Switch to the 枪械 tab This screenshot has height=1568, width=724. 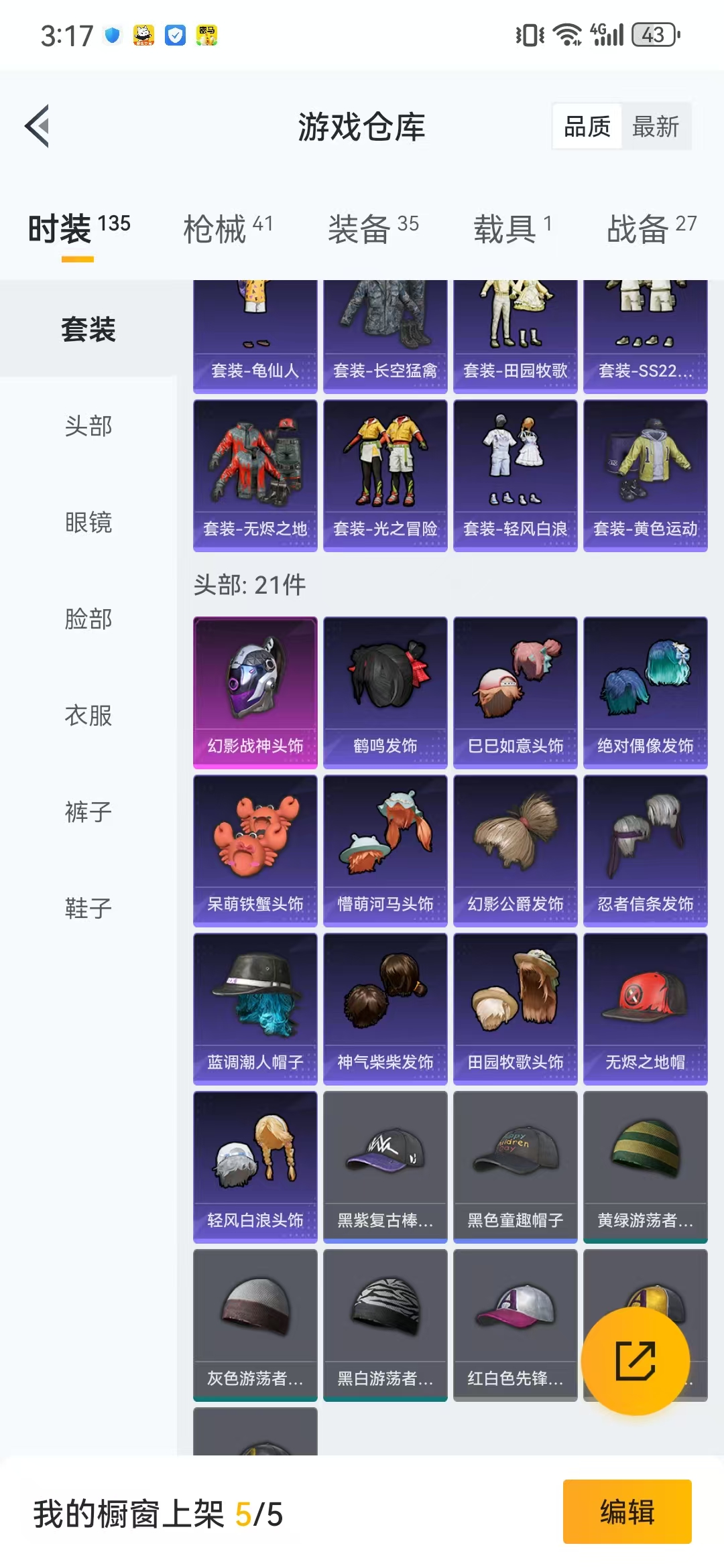pos(228,228)
